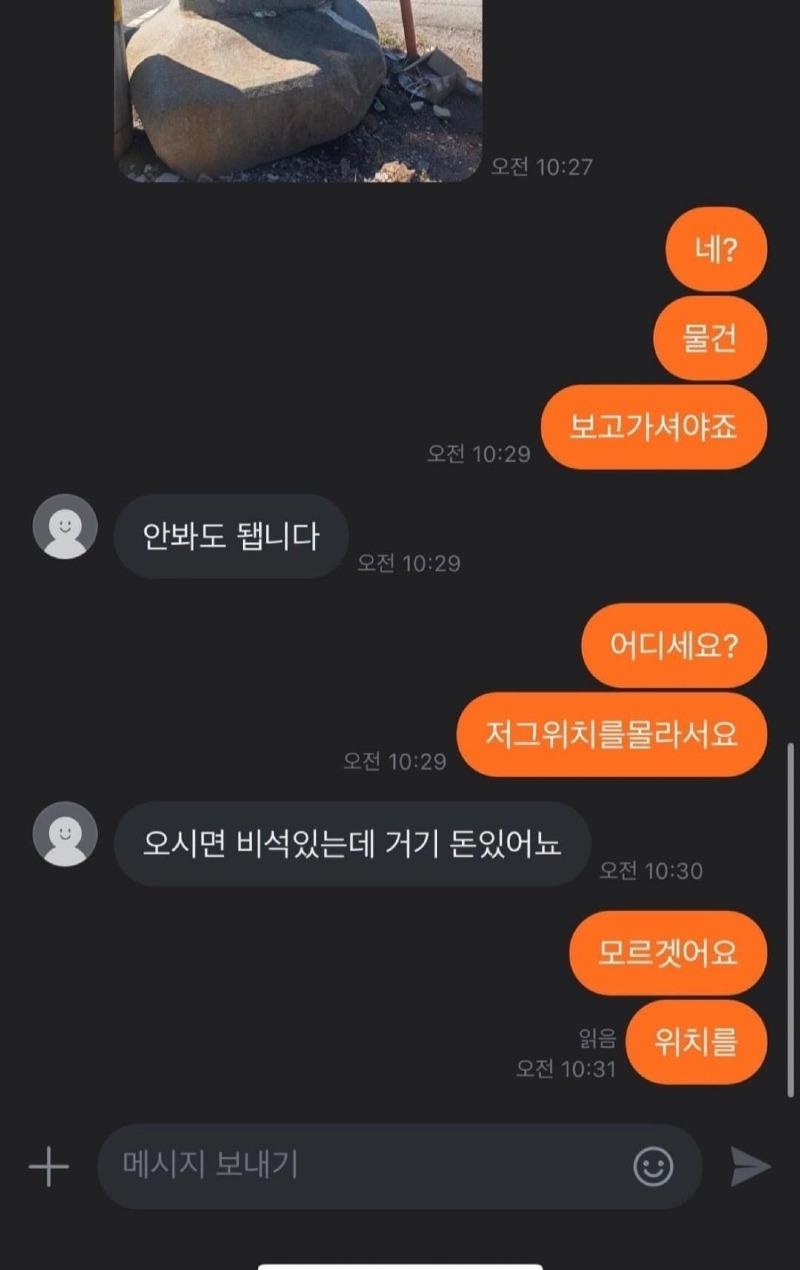
Task: Open the plus attachment menu
Action: tap(48, 1166)
